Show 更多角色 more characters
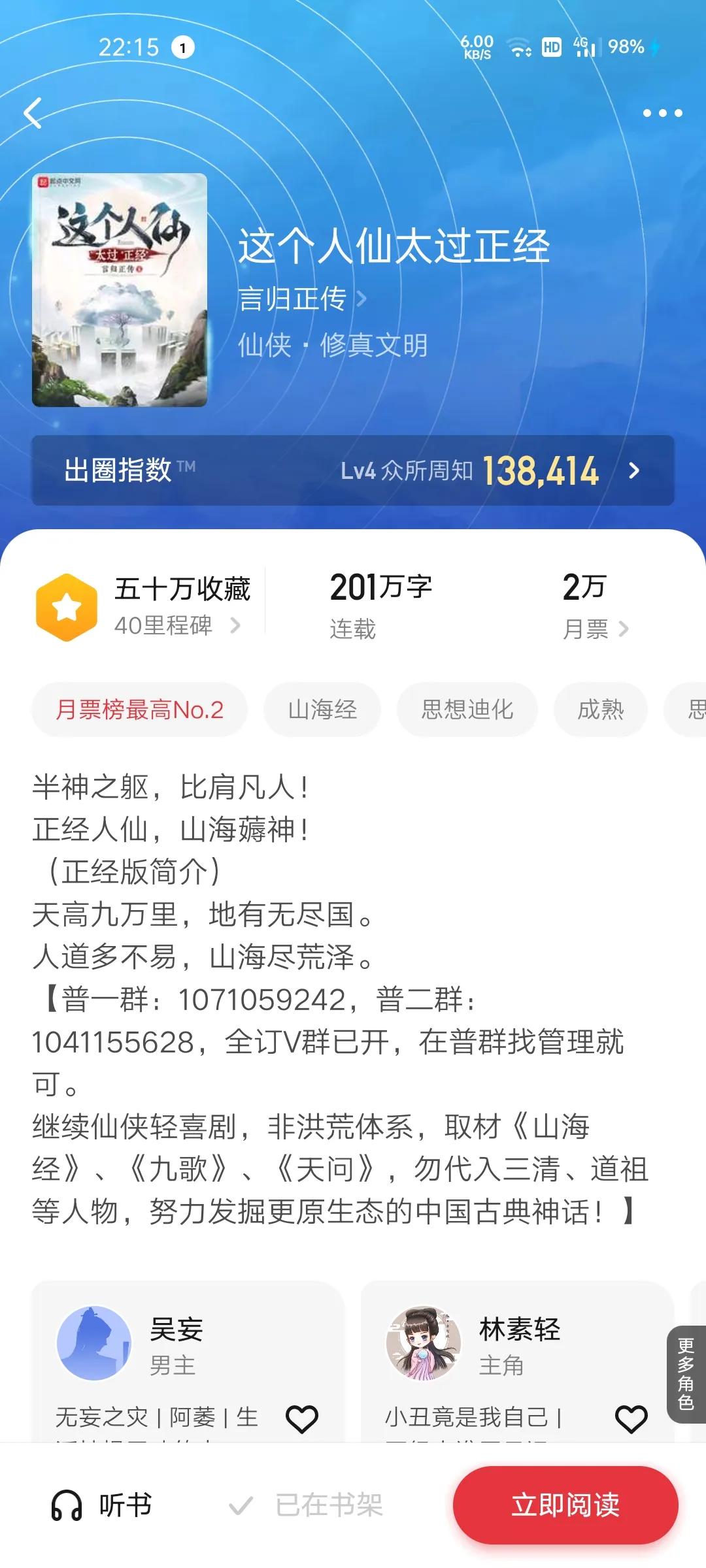This screenshot has height=1568, width=706. point(686,1373)
